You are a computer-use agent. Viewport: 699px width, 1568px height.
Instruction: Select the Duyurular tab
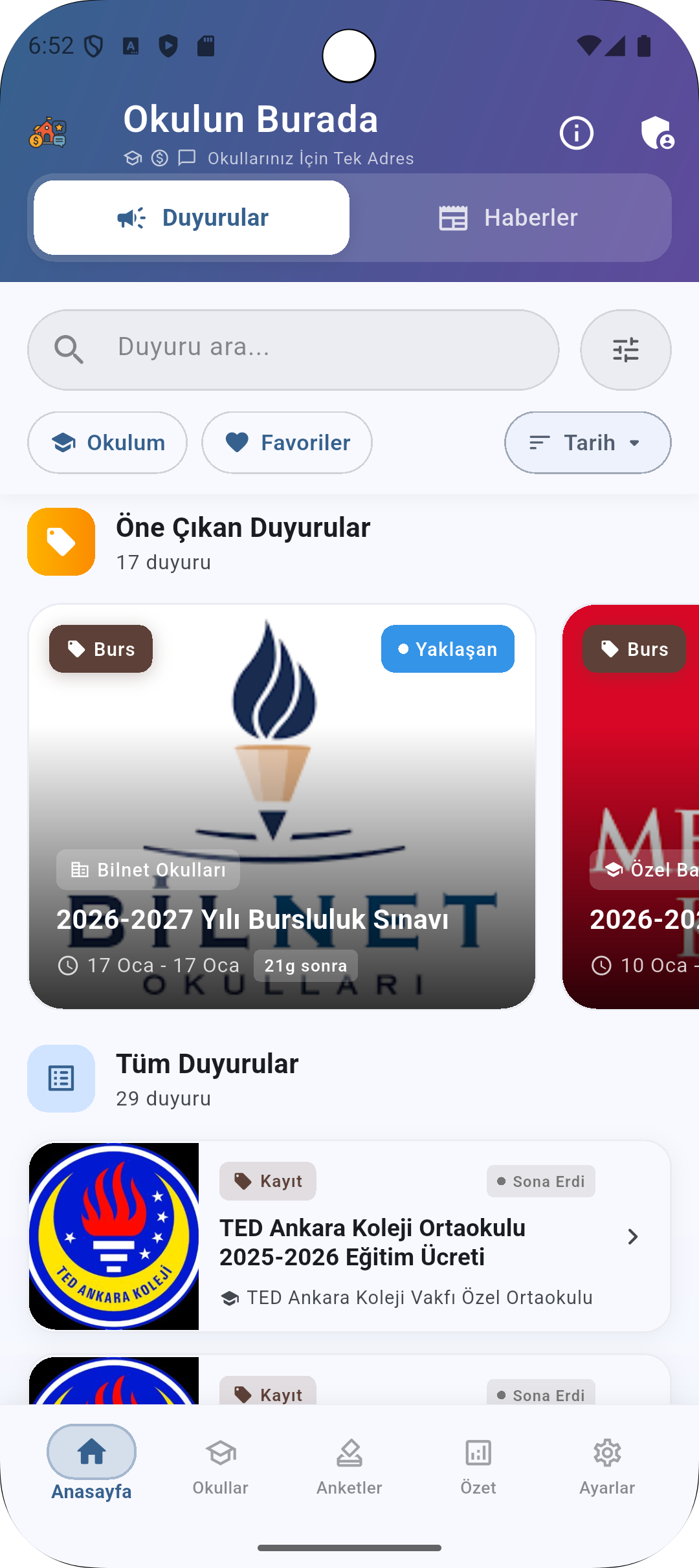(x=191, y=217)
